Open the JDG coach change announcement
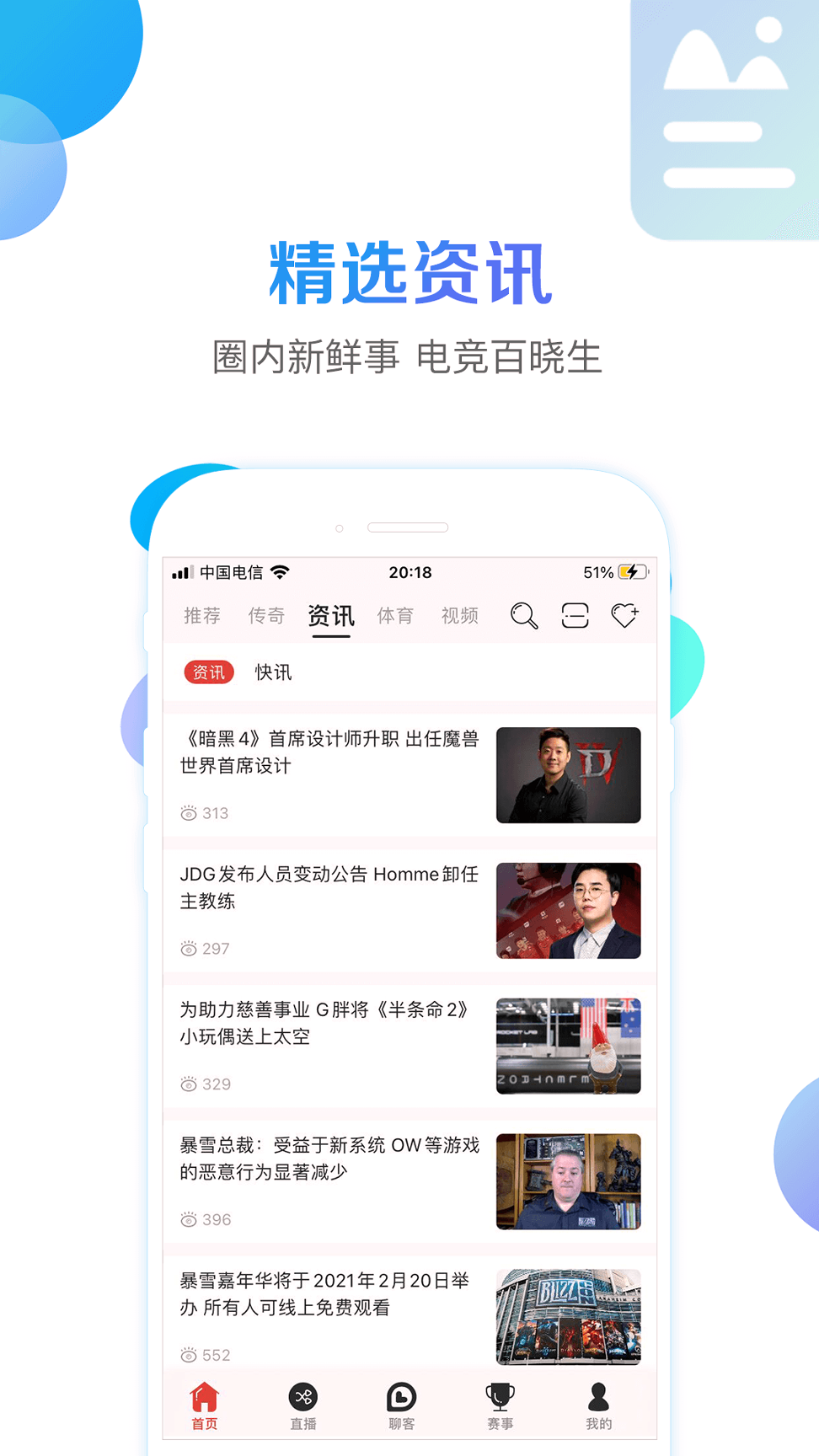819x1456 pixels. click(x=329, y=887)
